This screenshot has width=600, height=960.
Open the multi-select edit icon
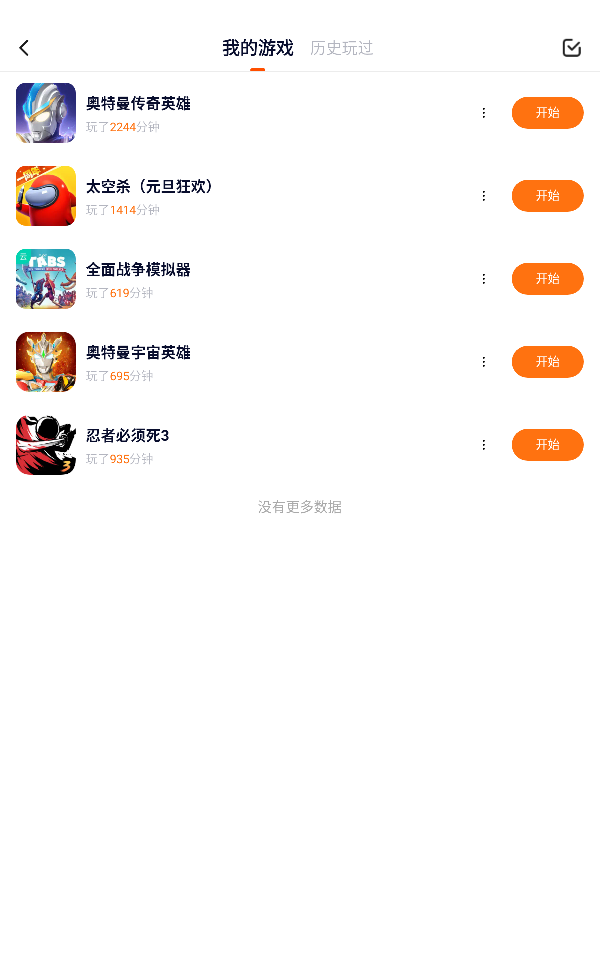[x=571, y=48]
